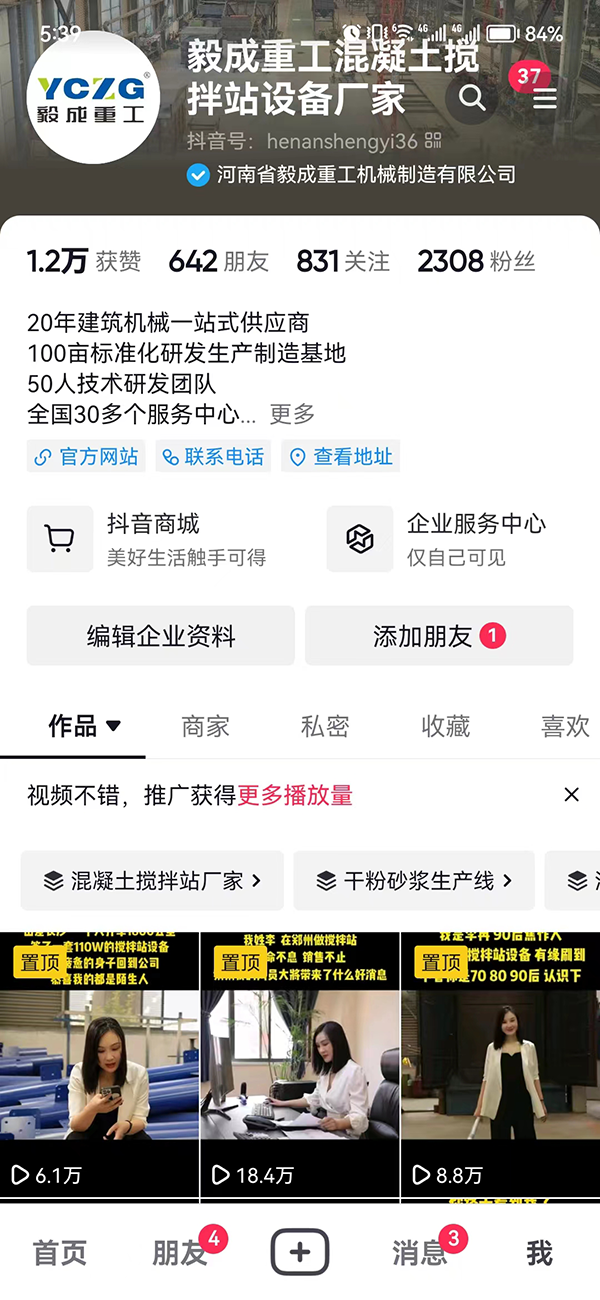This screenshot has width=600, height=1300.
Task: Switch to the 私密 tab
Action: pyautogui.click(x=325, y=727)
